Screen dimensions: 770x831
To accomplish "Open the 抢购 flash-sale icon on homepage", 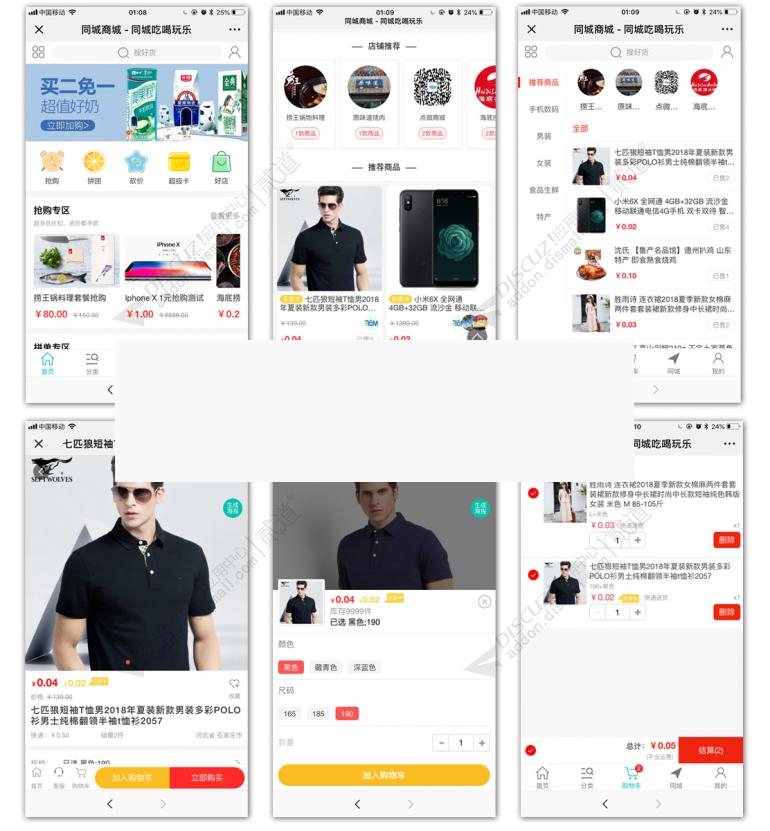I will coord(54,160).
